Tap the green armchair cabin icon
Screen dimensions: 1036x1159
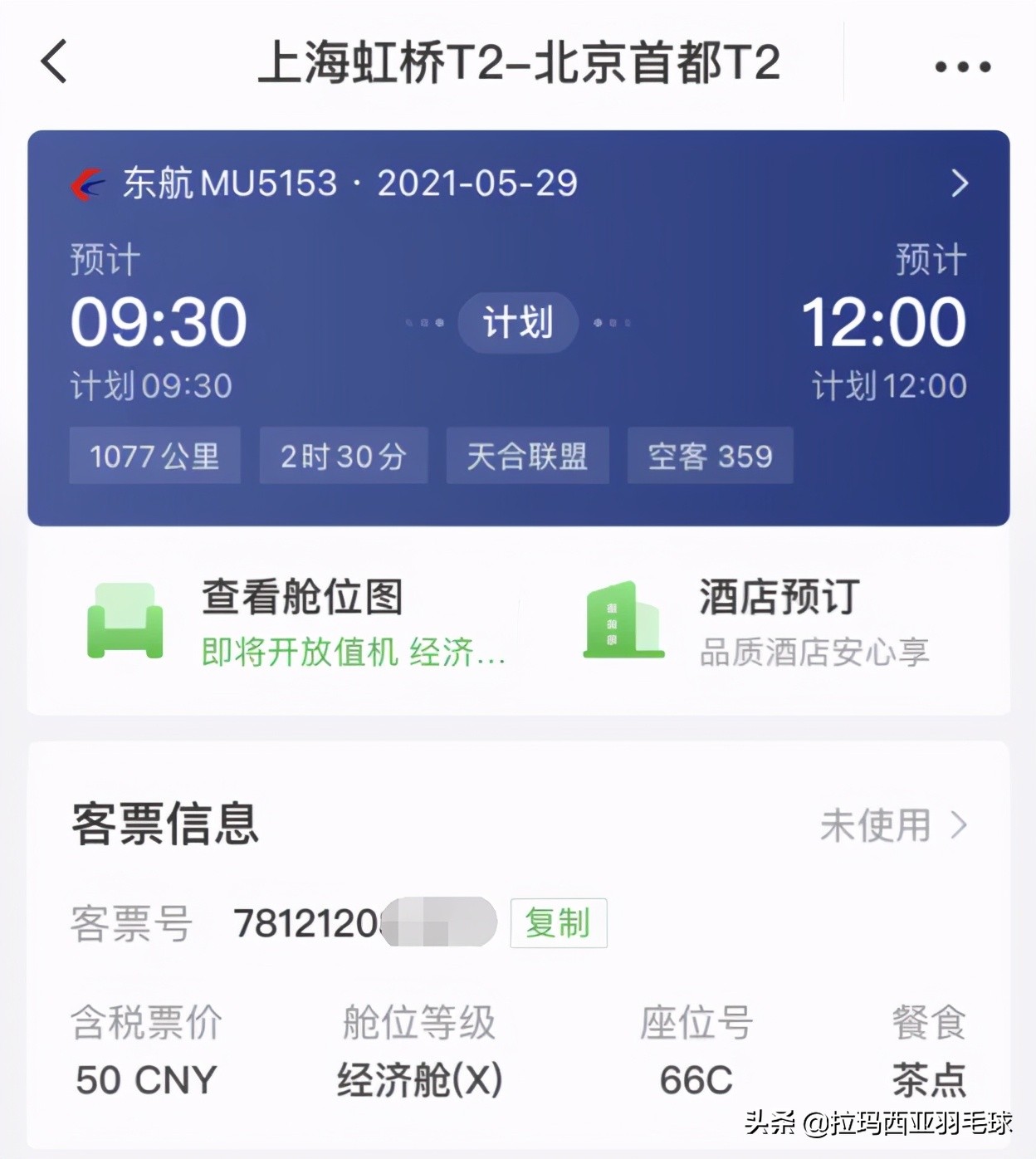pyautogui.click(x=126, y=621)
